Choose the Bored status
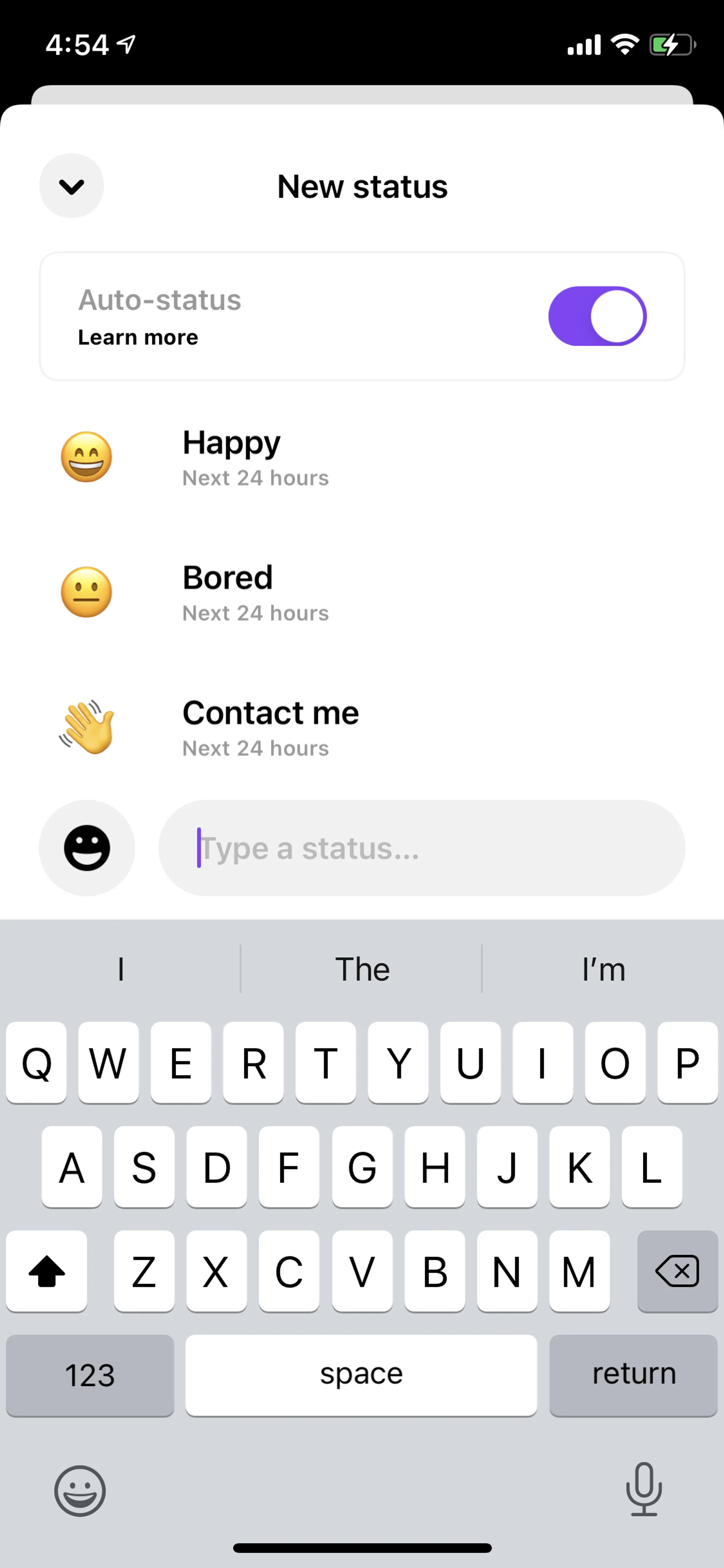The height and width of the screenshot is (1568, 724). pos(227,592)
